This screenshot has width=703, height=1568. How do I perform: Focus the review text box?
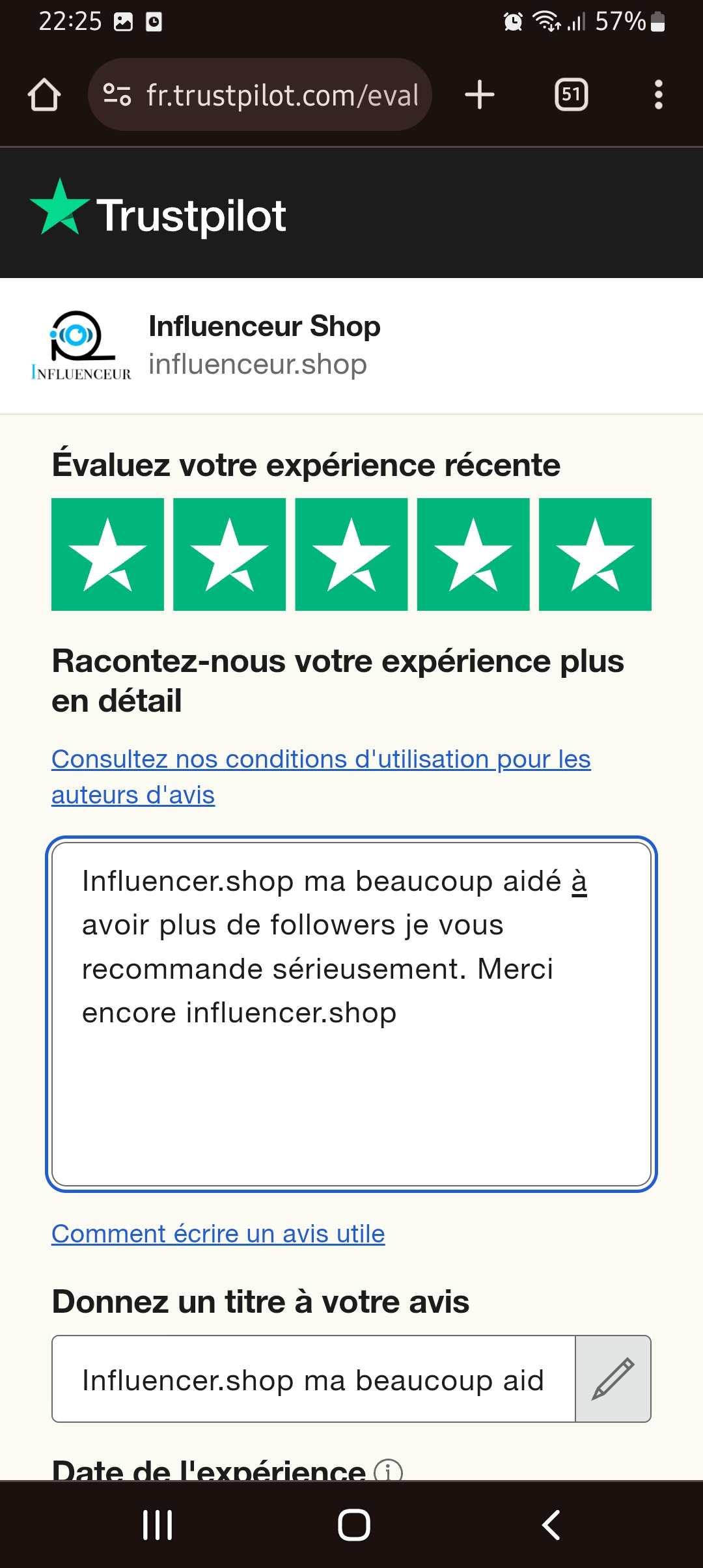(x=351, y=1014)
